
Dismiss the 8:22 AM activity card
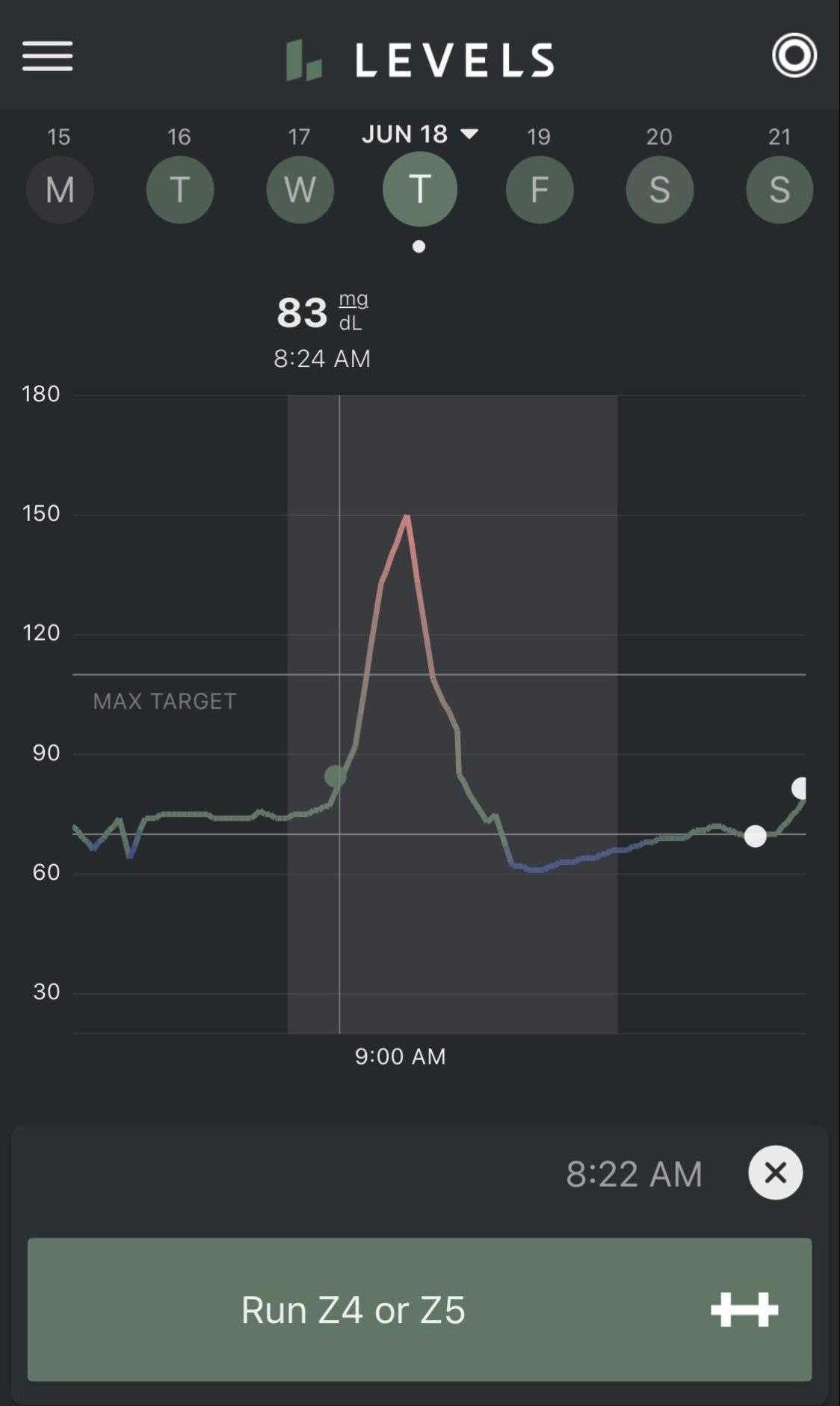click(x=775, y=1172)
